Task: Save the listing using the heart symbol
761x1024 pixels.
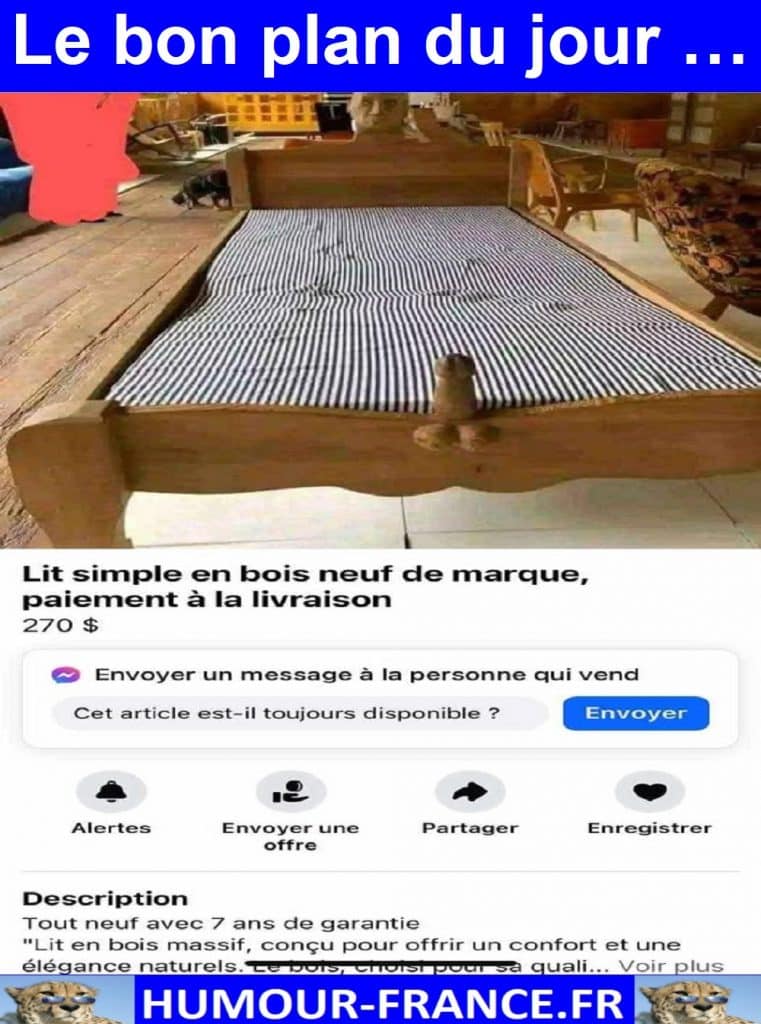Action: [x=650, y=793]
